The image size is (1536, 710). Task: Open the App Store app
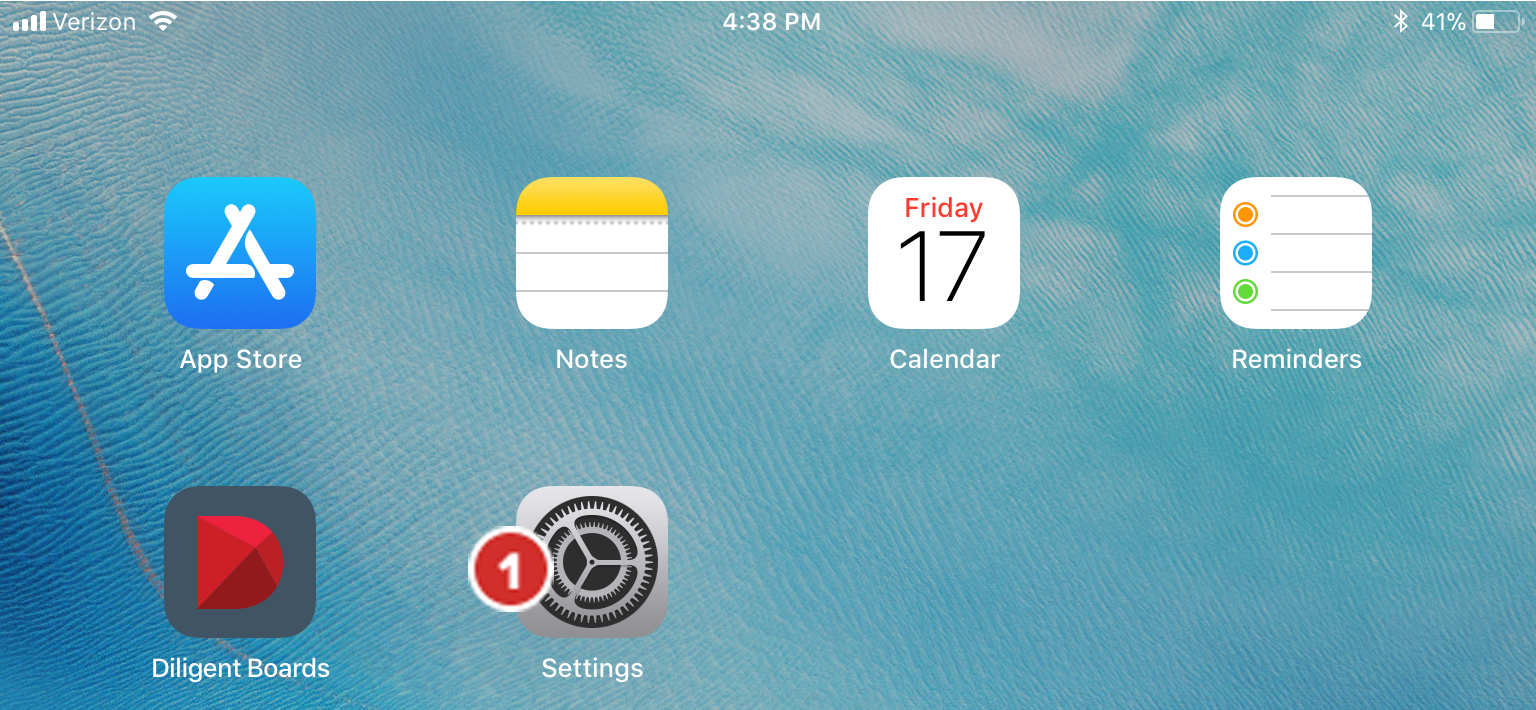(240, 253)
